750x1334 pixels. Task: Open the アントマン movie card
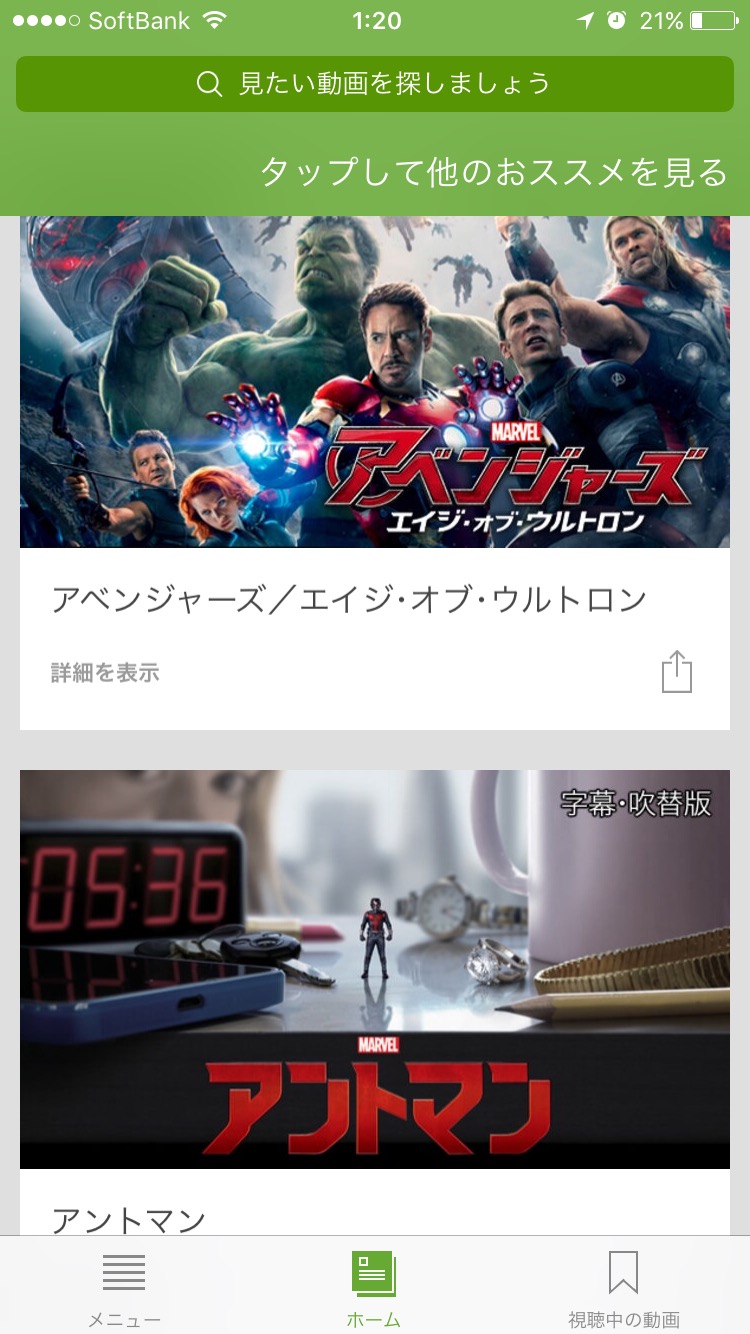click(x=375, y=968)
